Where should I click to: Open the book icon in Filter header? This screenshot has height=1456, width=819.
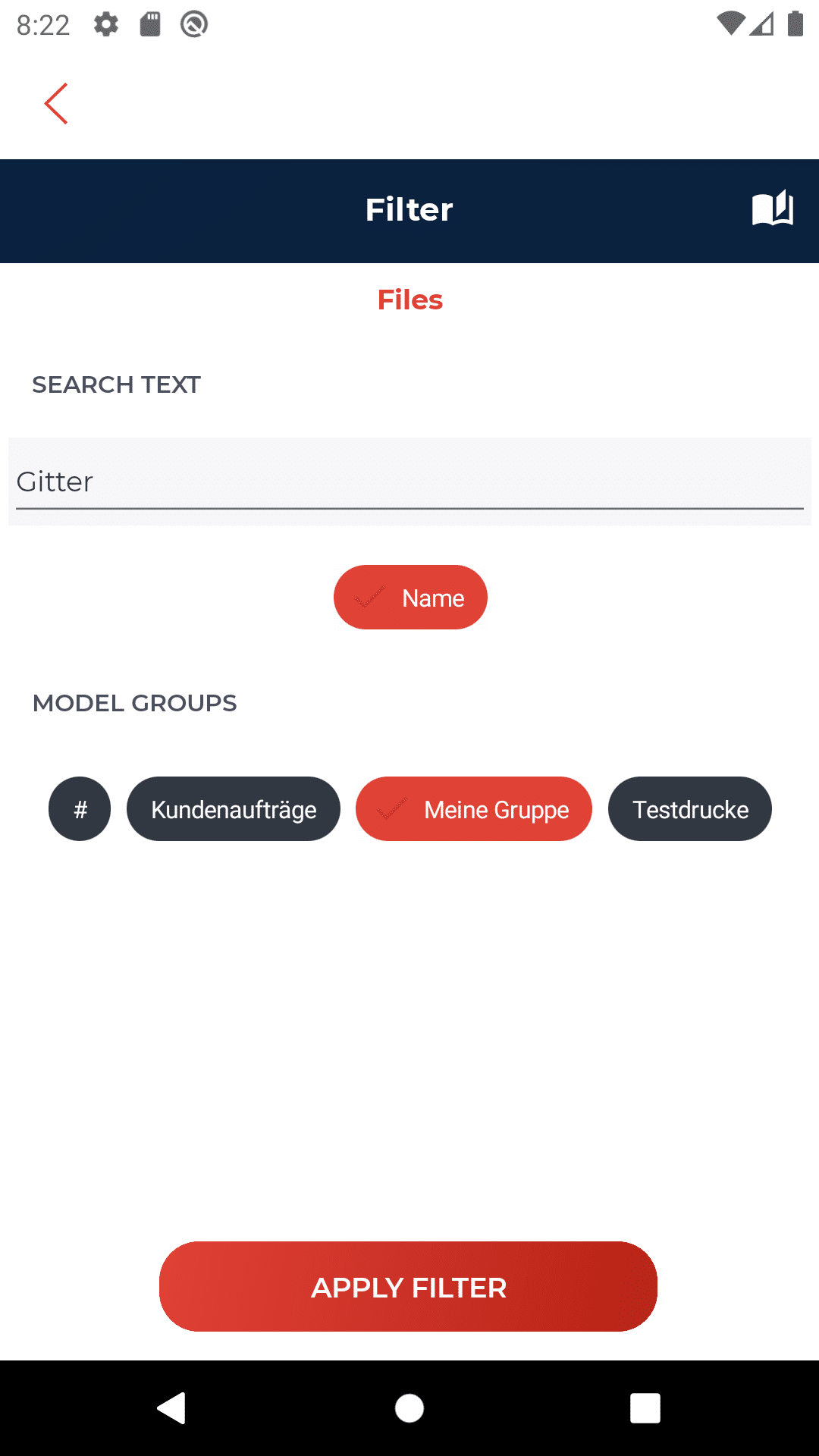(773, 209)
